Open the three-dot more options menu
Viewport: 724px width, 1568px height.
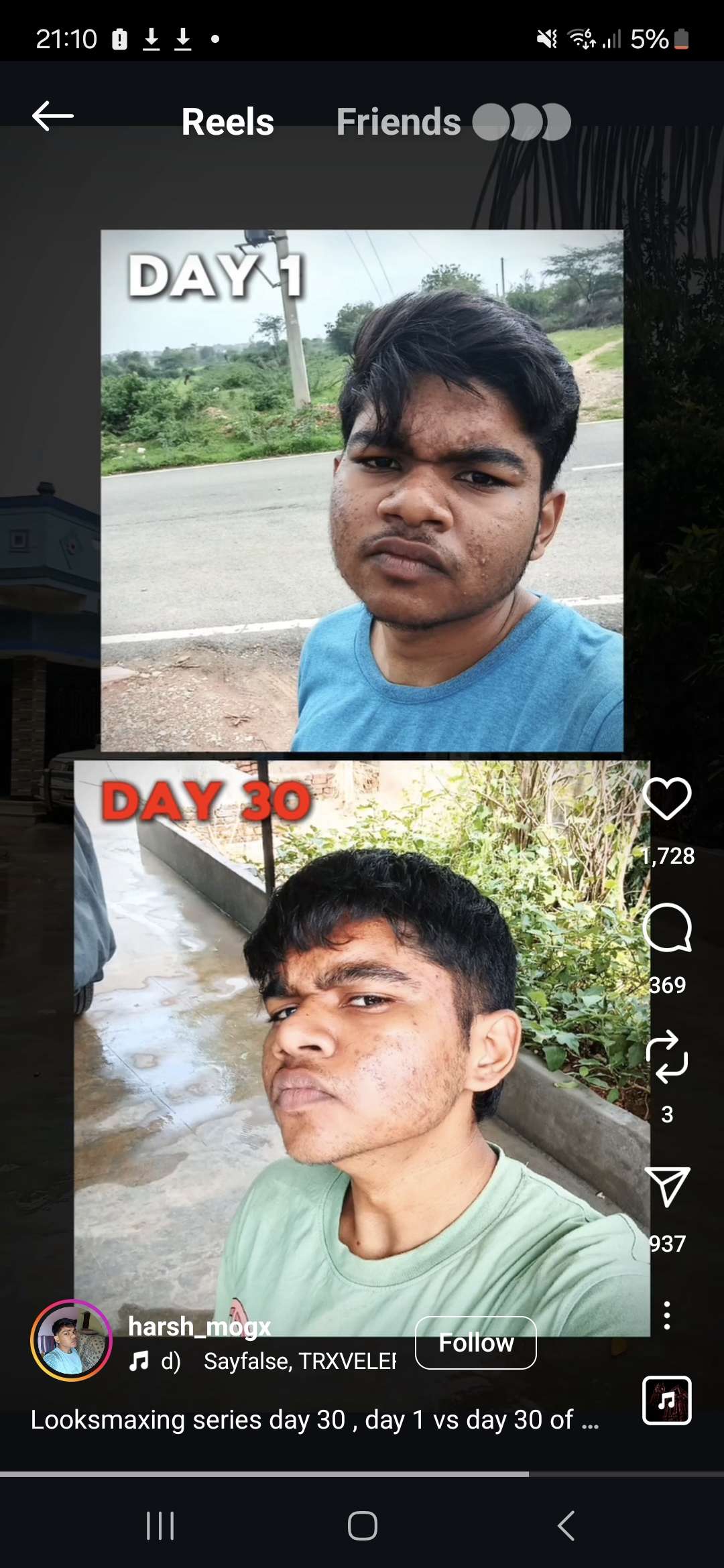tap(667, 1315)
